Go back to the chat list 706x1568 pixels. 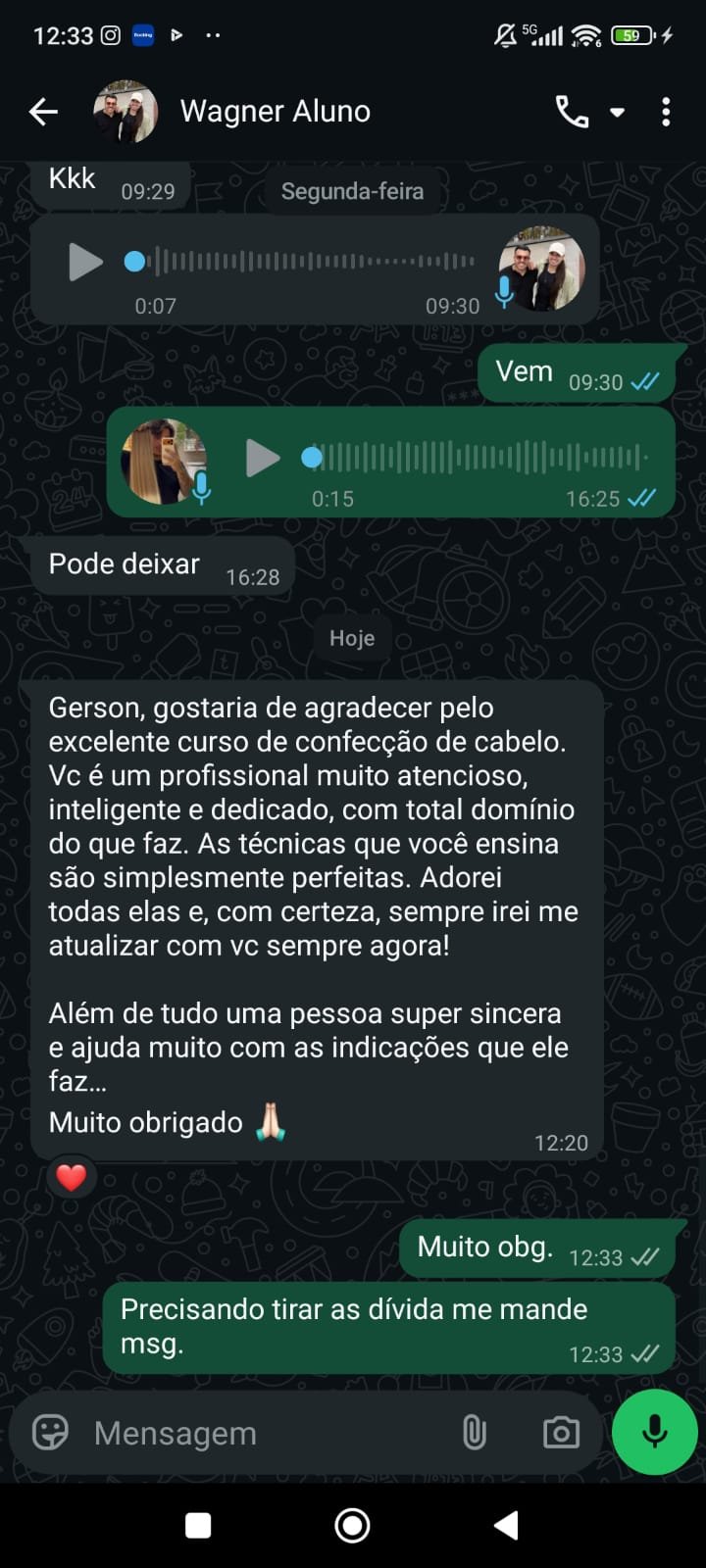click(x=43, y=112)
